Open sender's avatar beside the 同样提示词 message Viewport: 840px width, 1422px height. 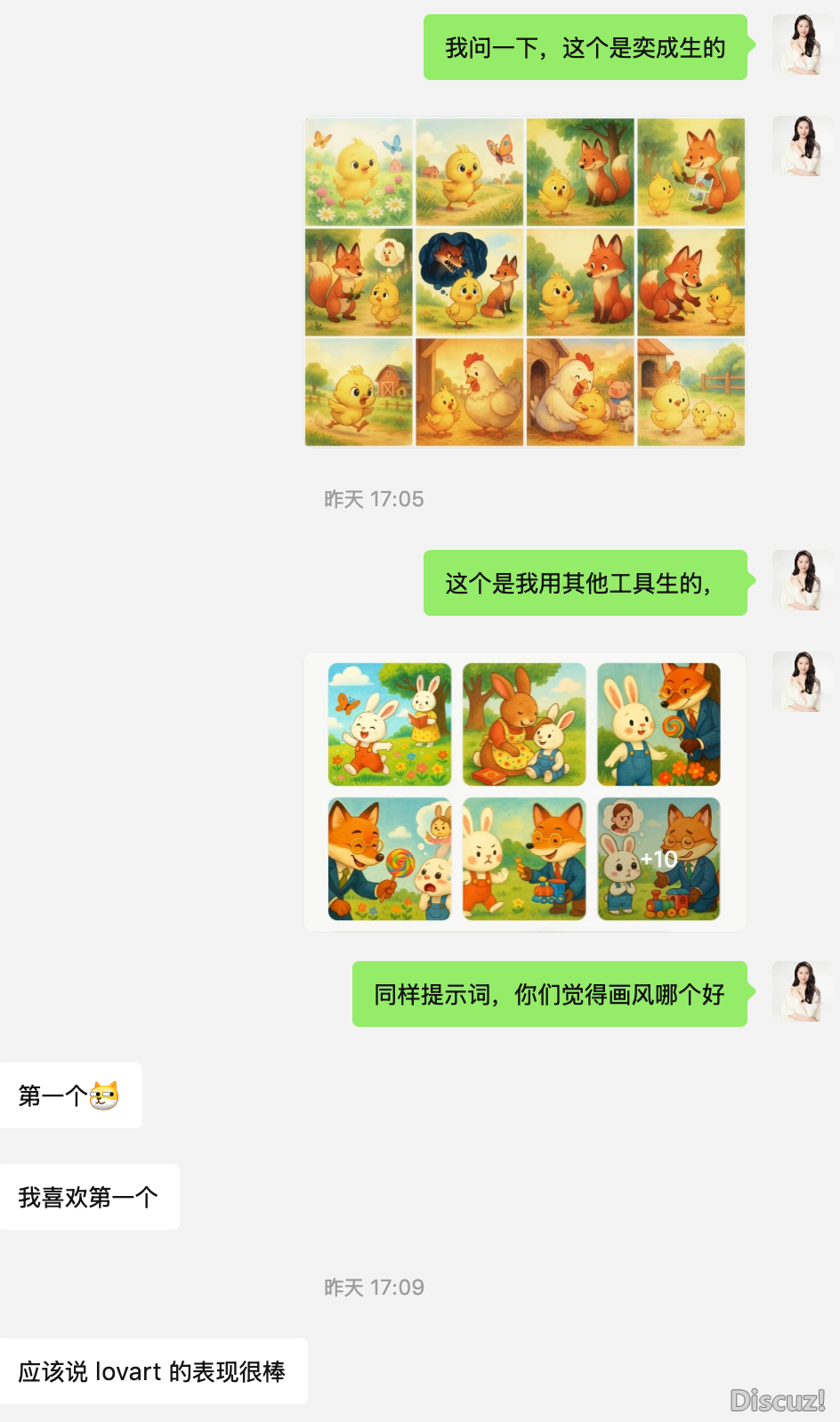coord(802,991)
